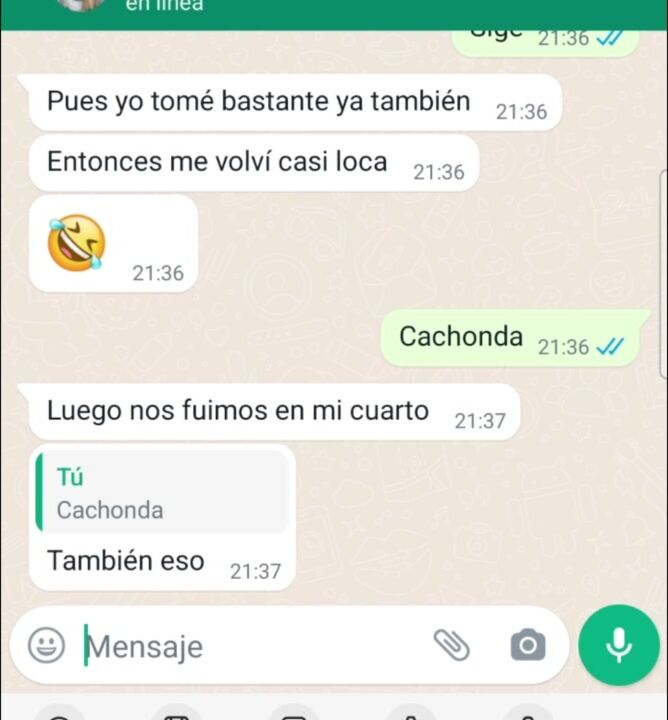Open the camera to send a photo
The height and width of the screenshot is (720, 668).
[527, 646]
